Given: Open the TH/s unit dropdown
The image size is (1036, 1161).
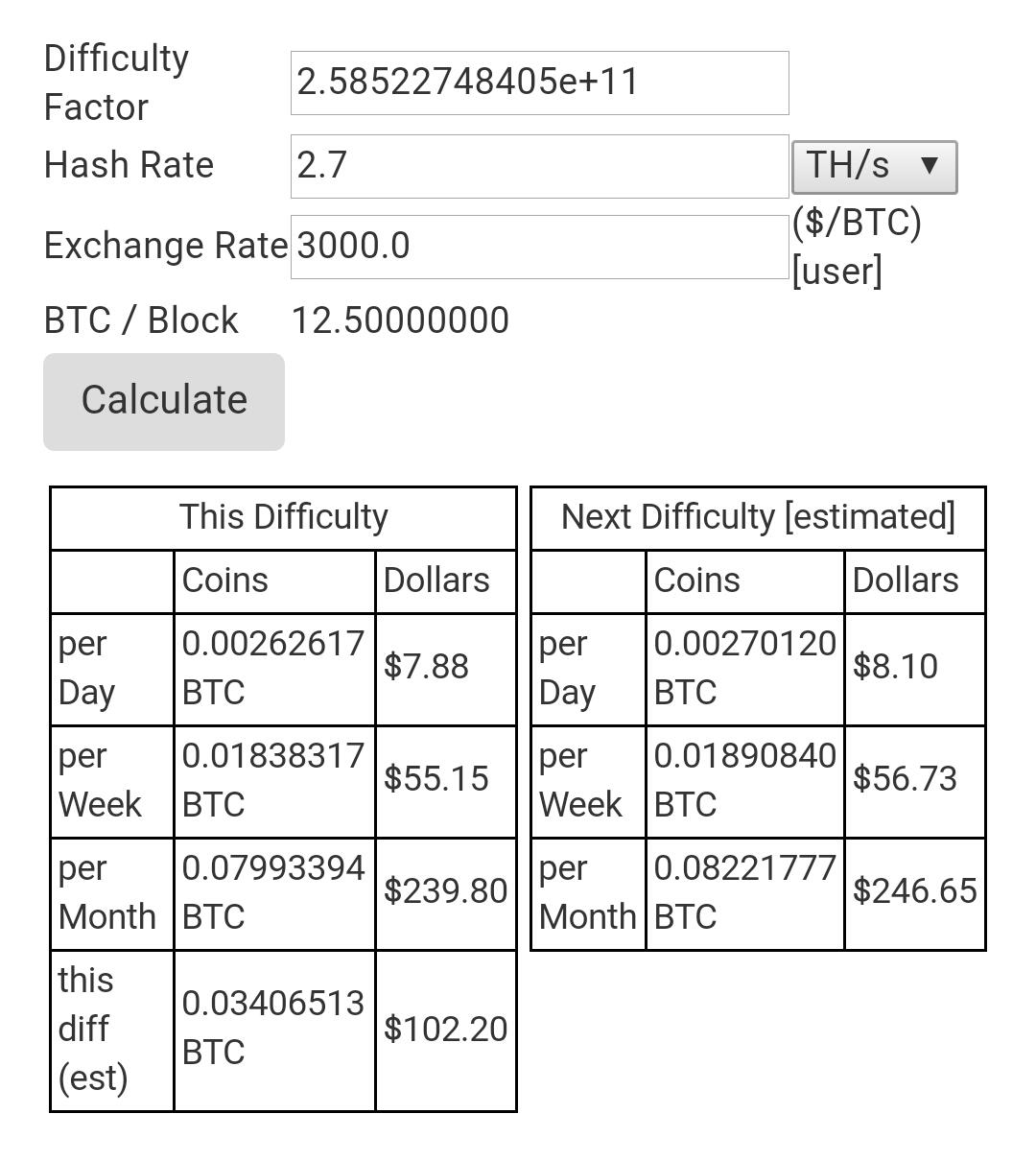Looking at the screenshot, I should pyautogui.click(x=874, y=167).
